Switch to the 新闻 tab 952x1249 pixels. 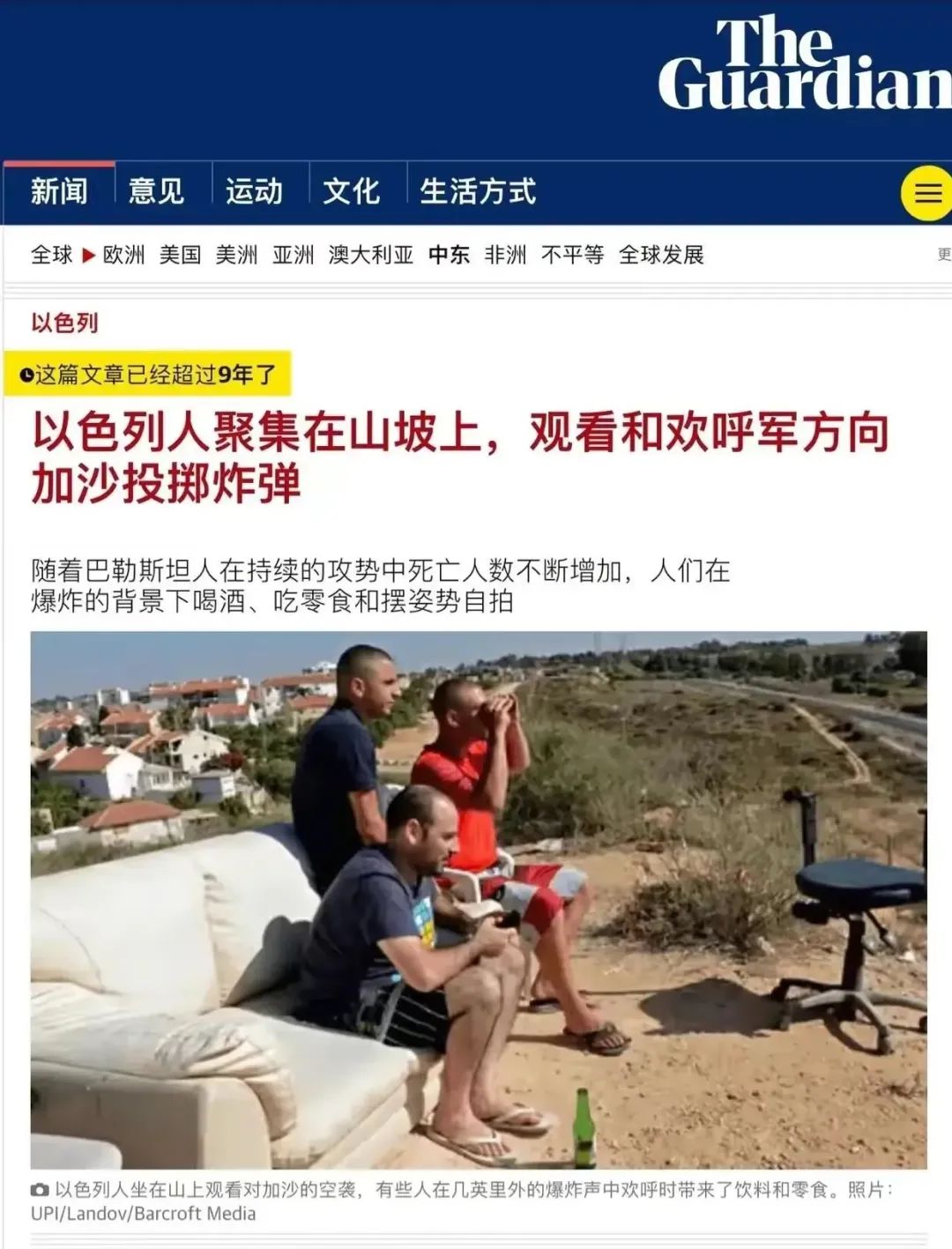pyautogui.click(x=59, y=191)
